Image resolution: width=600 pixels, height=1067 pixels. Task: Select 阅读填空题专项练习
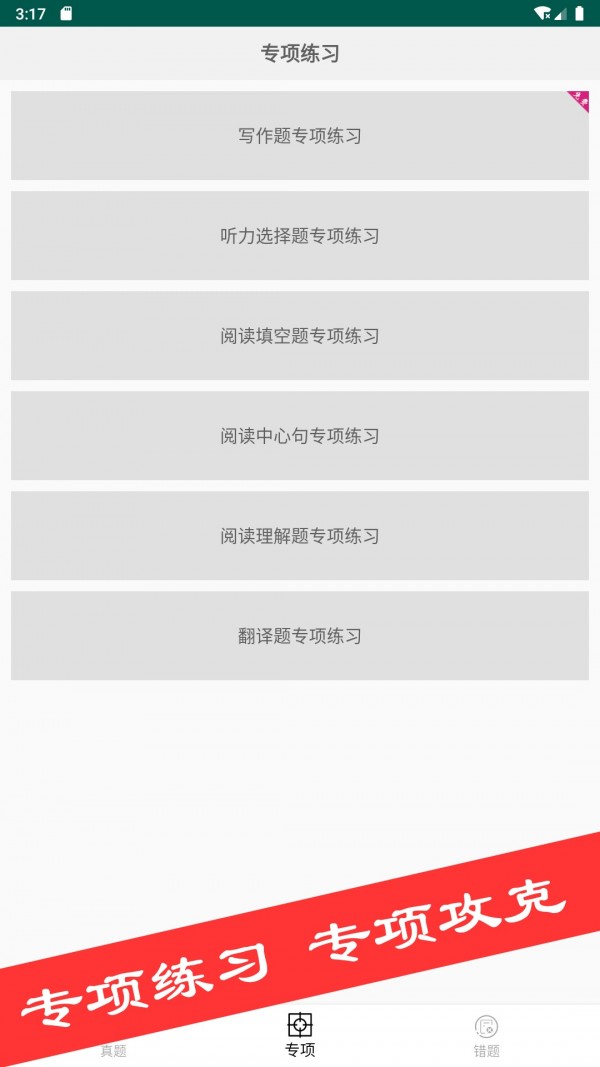tap(300, 336)
